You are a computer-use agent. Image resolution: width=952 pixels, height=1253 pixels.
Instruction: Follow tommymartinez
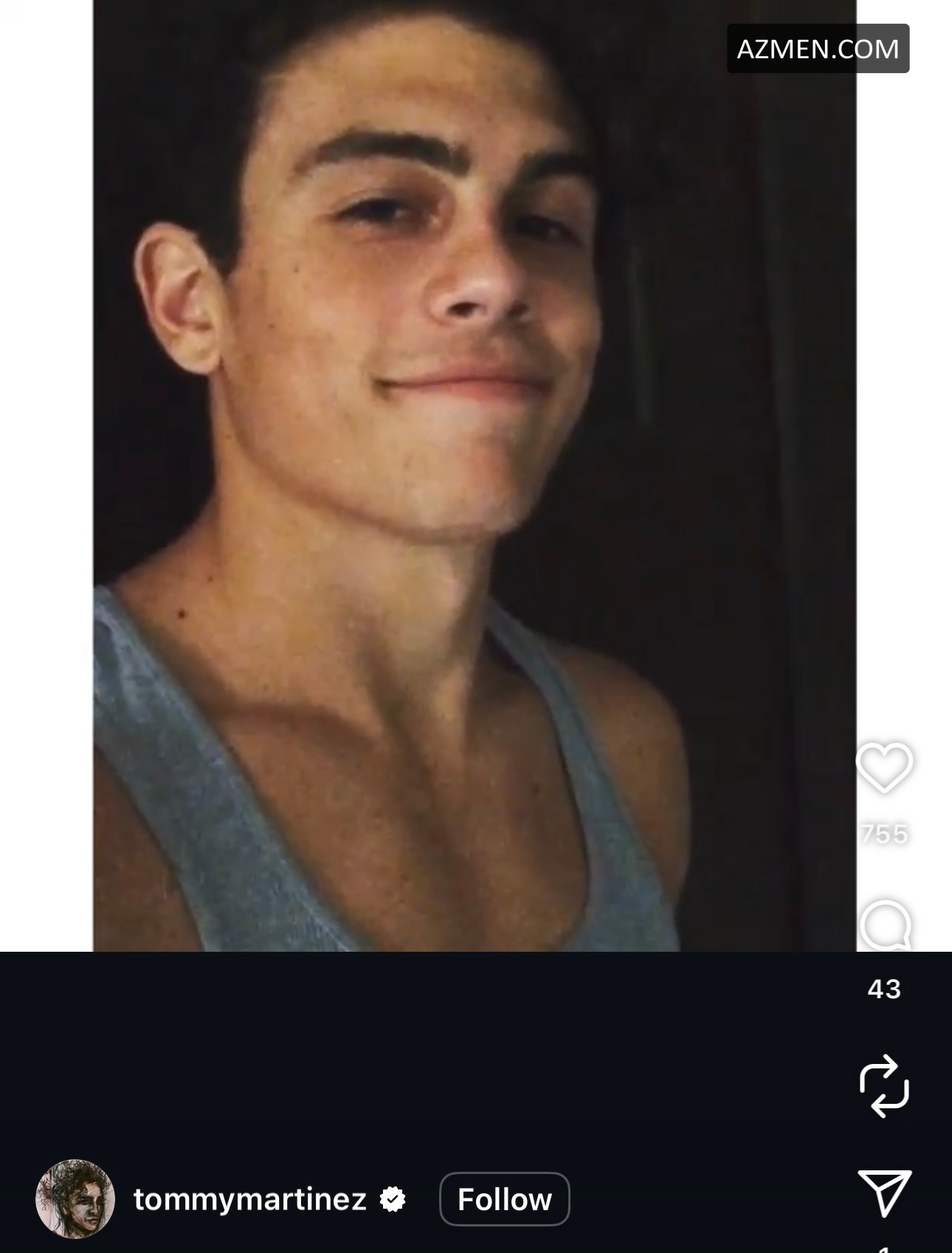pos(504,1199)
